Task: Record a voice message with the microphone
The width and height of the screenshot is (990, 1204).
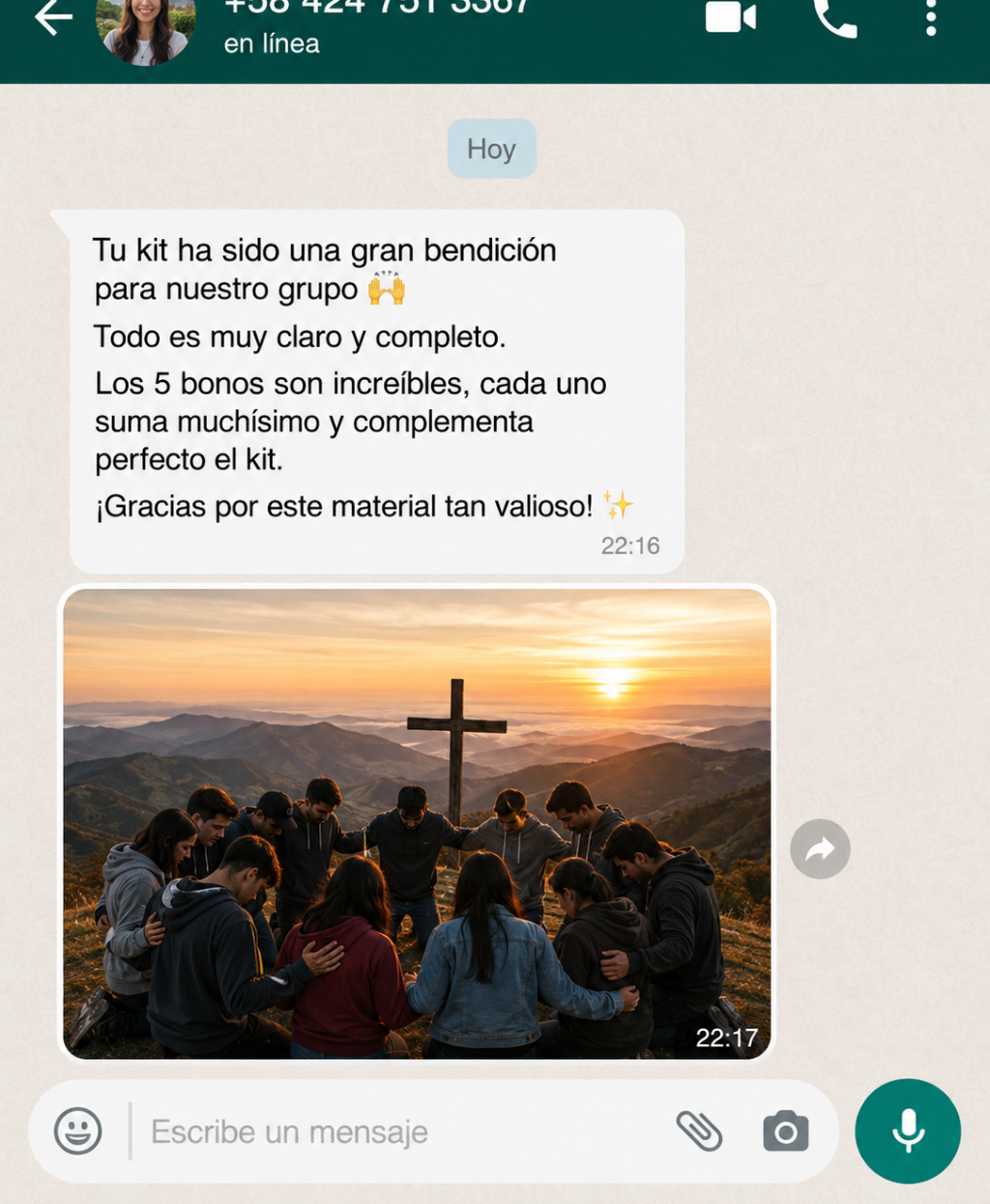Action: 908,1131
